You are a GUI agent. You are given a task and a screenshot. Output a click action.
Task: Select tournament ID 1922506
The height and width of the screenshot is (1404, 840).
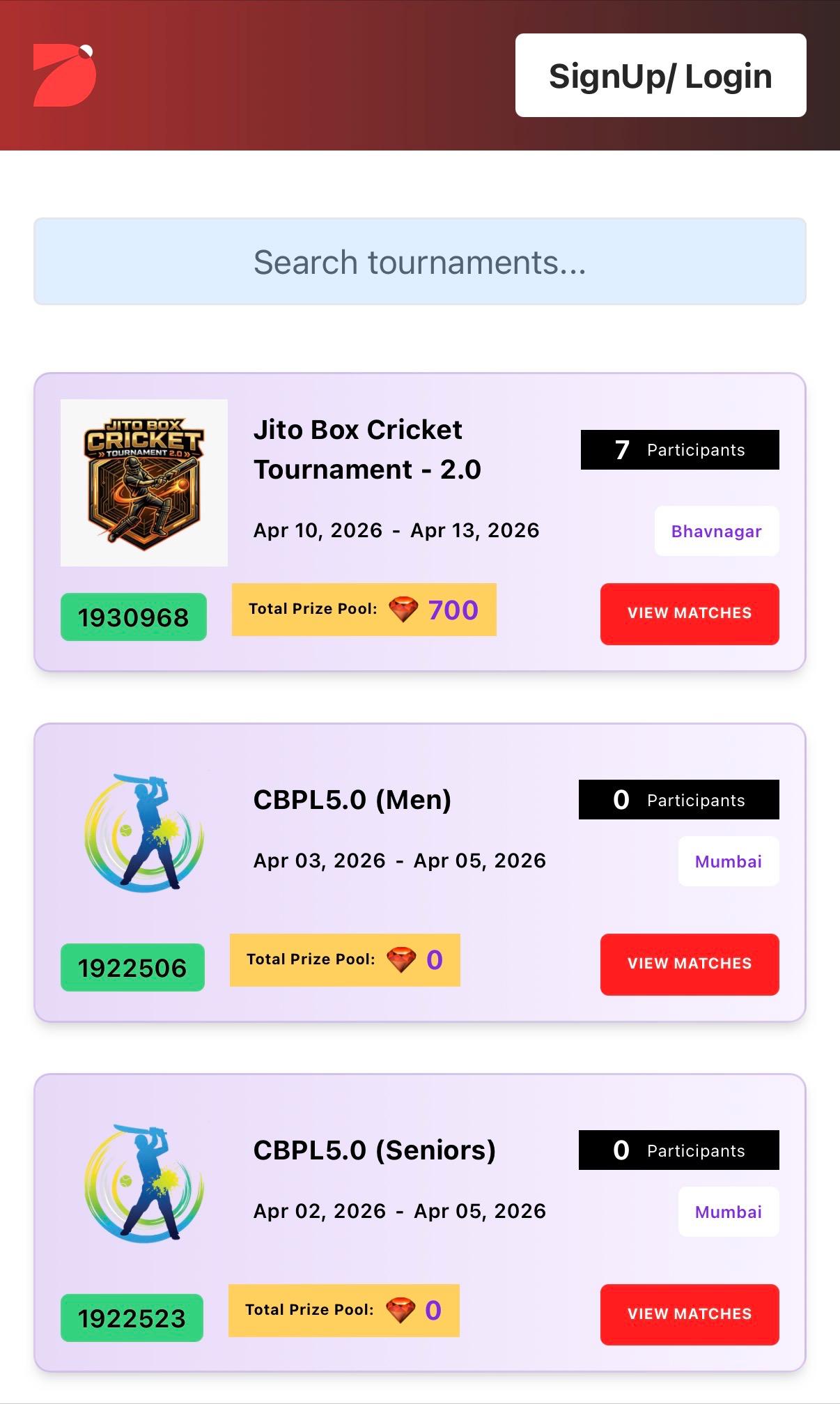click(x=132, y=966)
